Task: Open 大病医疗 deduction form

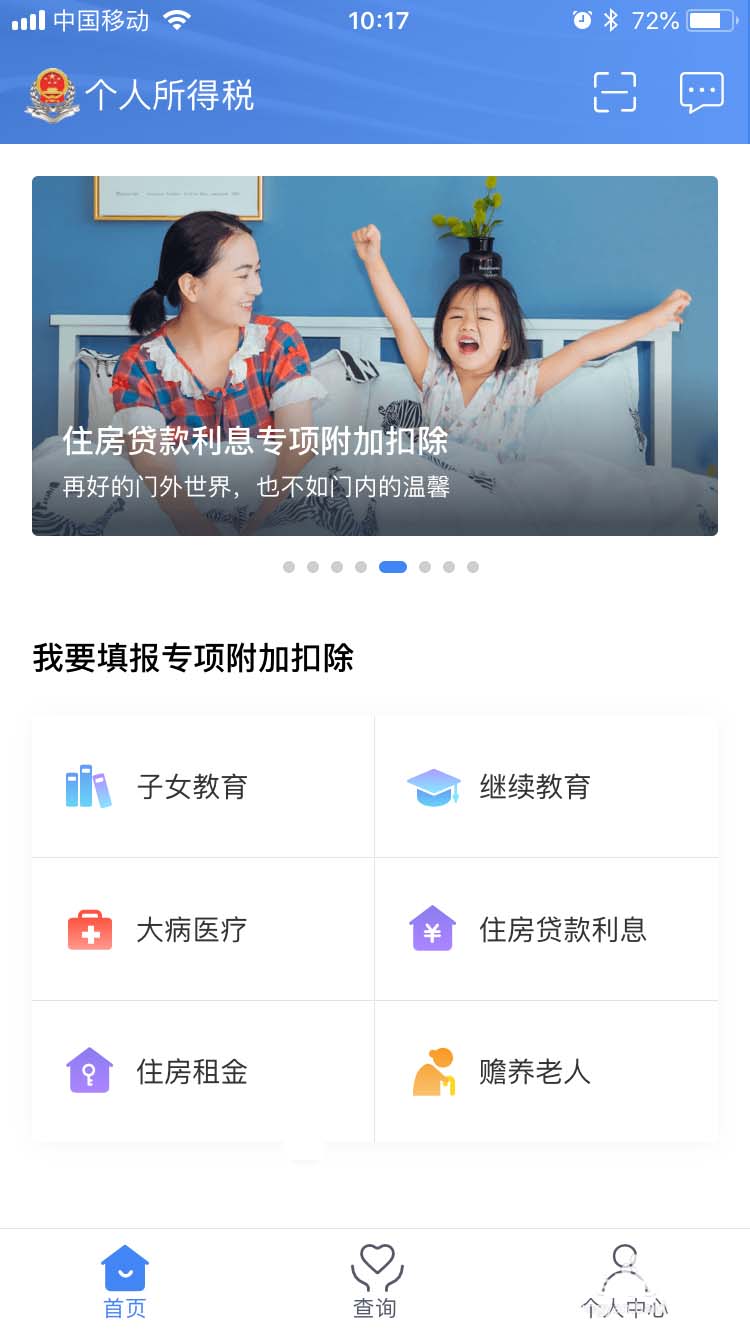Action: pyautogui.click(x=203, y=930)
